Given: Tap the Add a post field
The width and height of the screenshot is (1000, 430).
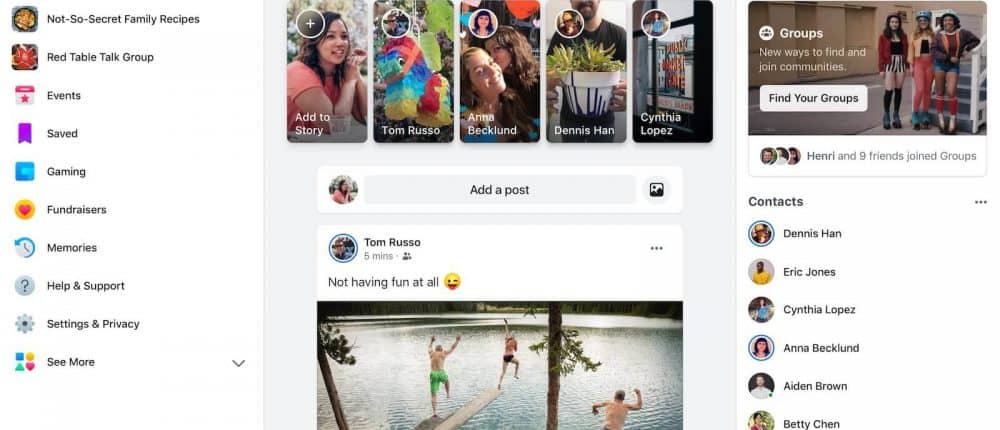Looking at the screenshot, I should pos(499,190).
